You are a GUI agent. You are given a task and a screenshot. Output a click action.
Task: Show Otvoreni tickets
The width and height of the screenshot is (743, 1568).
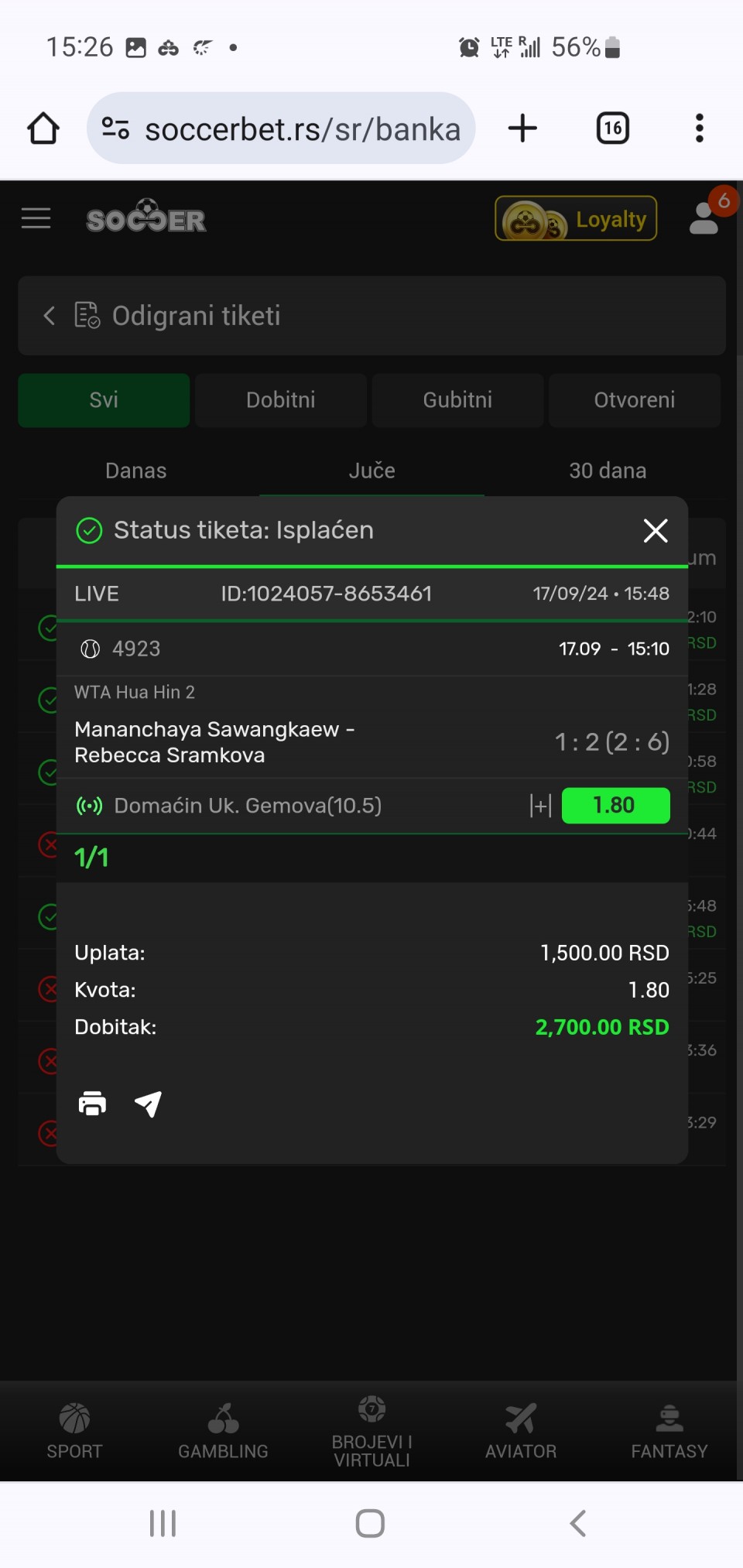tap(635, 400)
